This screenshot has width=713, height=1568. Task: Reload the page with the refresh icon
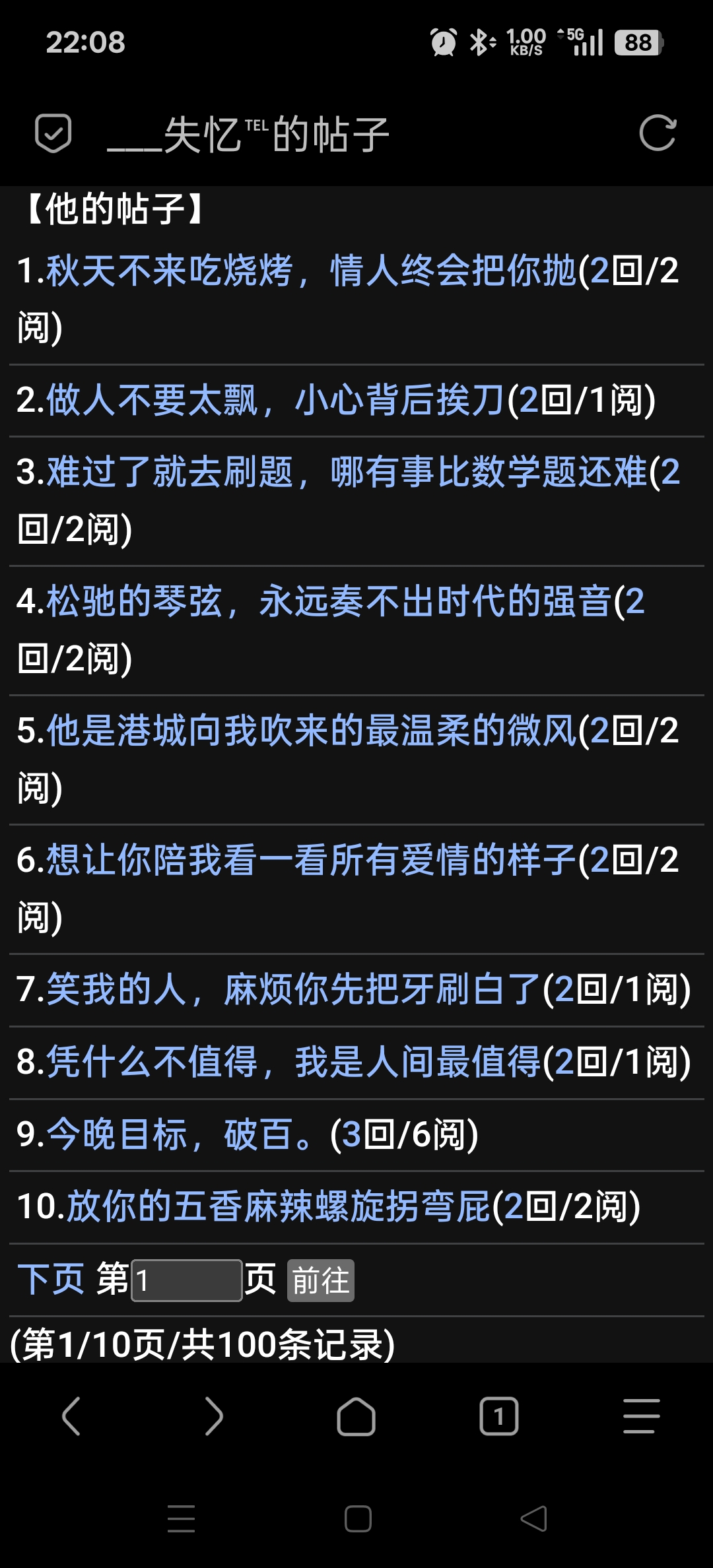coord(658,133)
